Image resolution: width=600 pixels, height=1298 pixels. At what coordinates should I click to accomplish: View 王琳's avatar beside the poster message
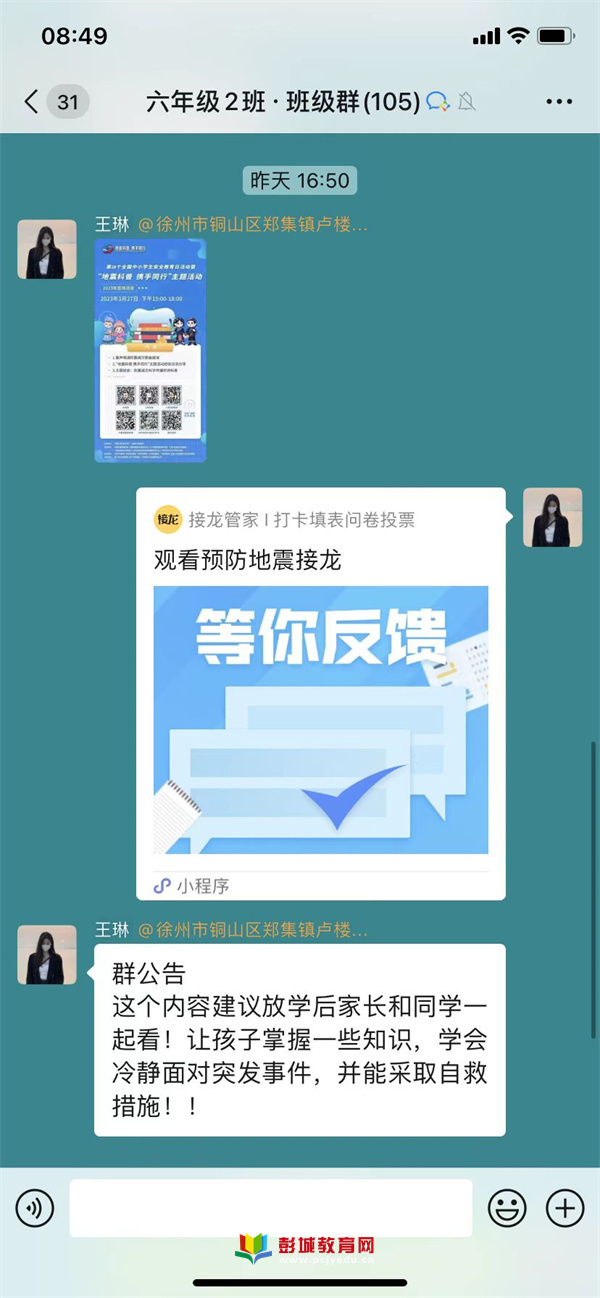coord(47,249)
